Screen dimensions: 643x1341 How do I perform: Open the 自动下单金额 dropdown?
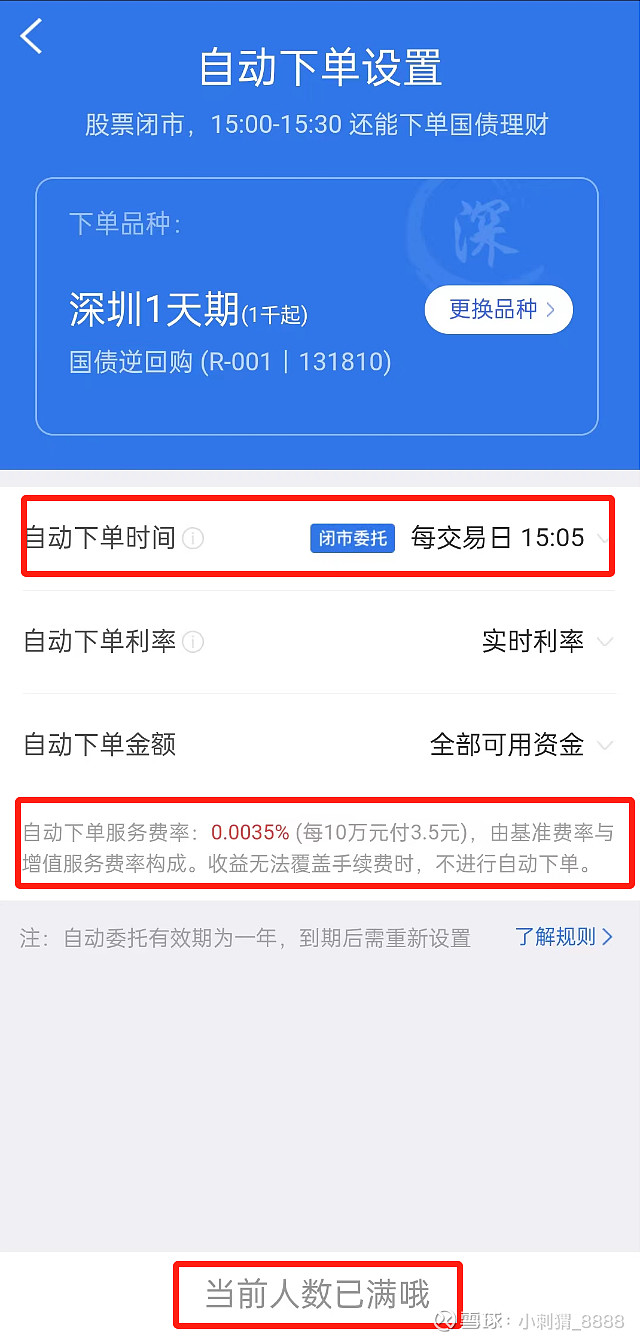(320, 745)
